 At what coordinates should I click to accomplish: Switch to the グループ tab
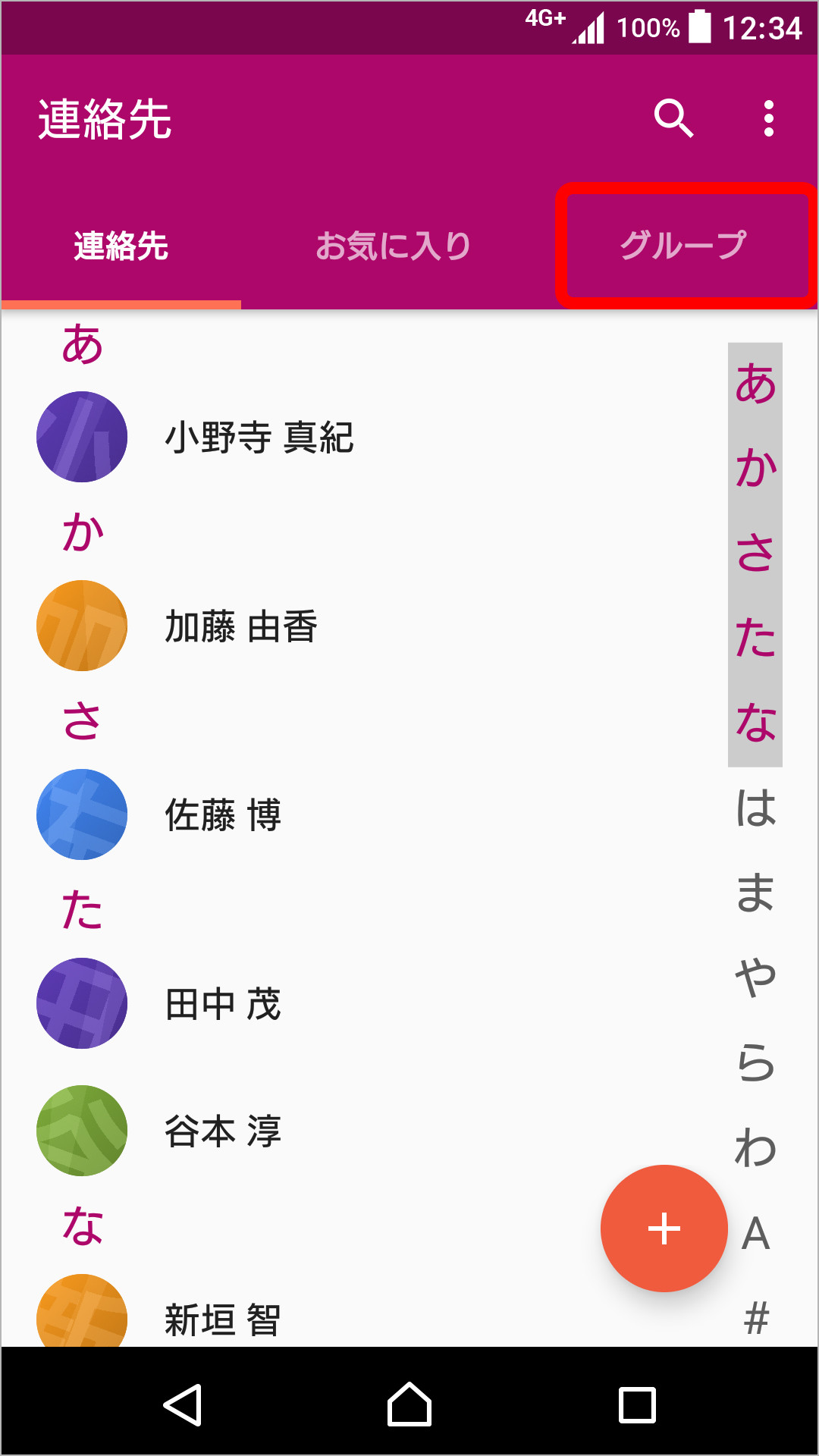(x=681, y=244)
